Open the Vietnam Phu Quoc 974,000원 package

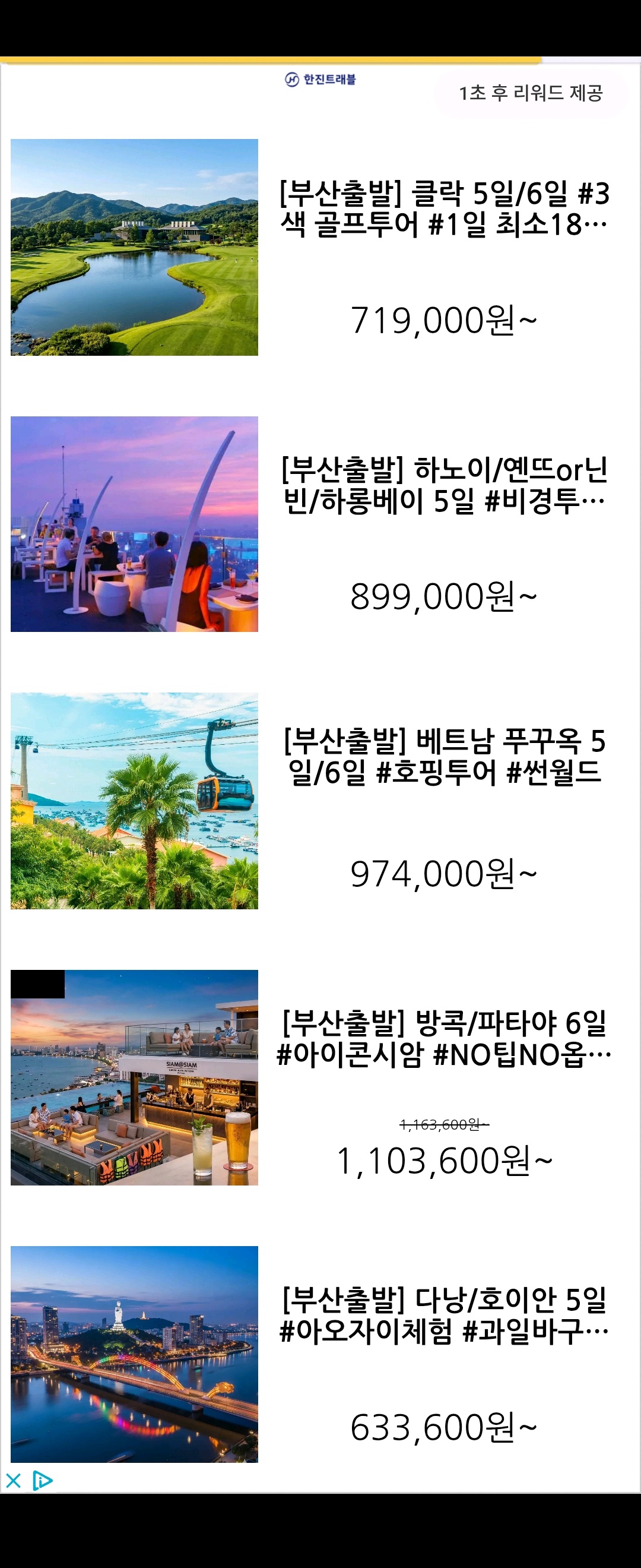pyautogui.click(x=320, y=801)
